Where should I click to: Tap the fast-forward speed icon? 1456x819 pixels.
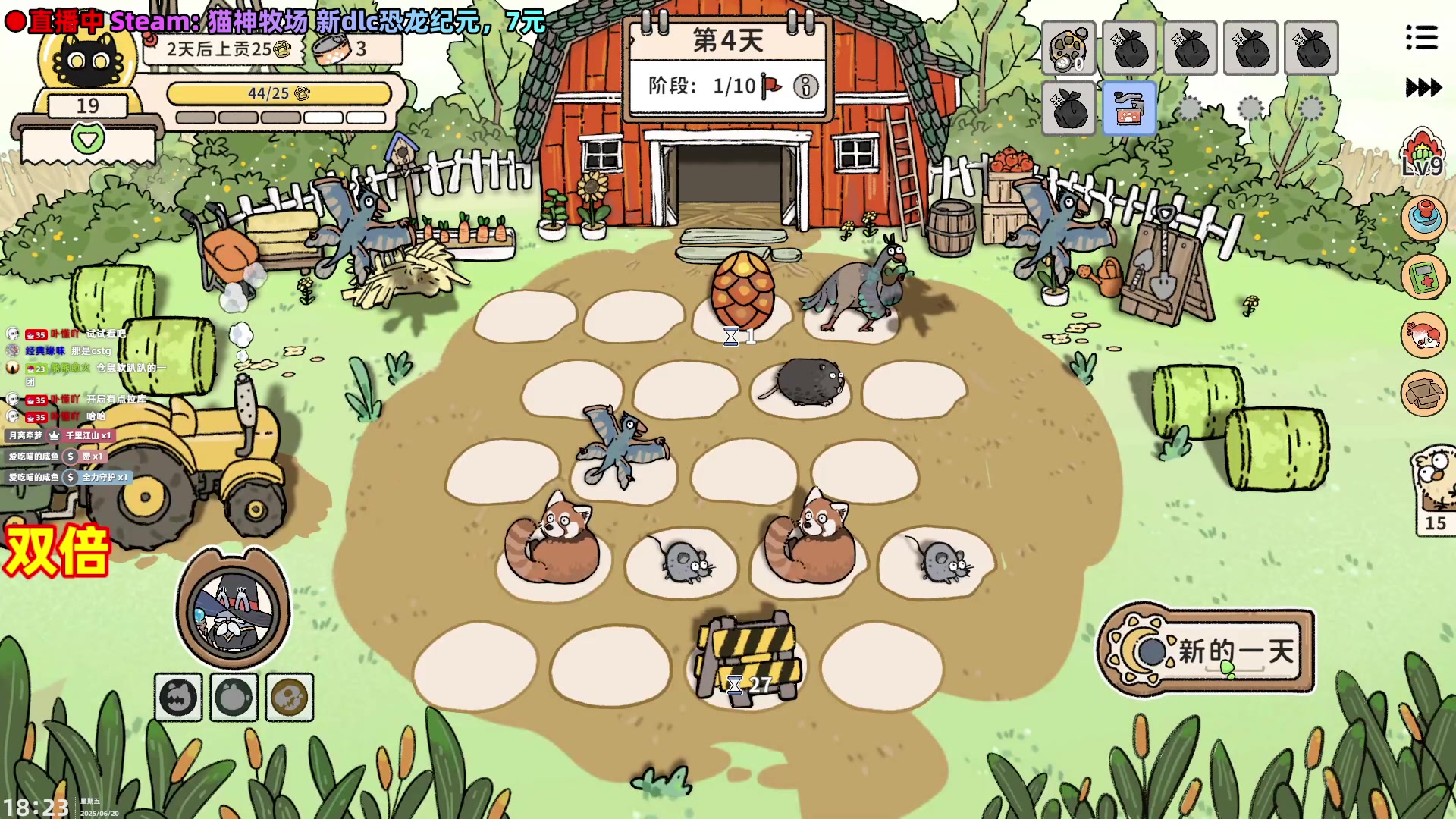pyautogui.click(x=1423, y=88)
